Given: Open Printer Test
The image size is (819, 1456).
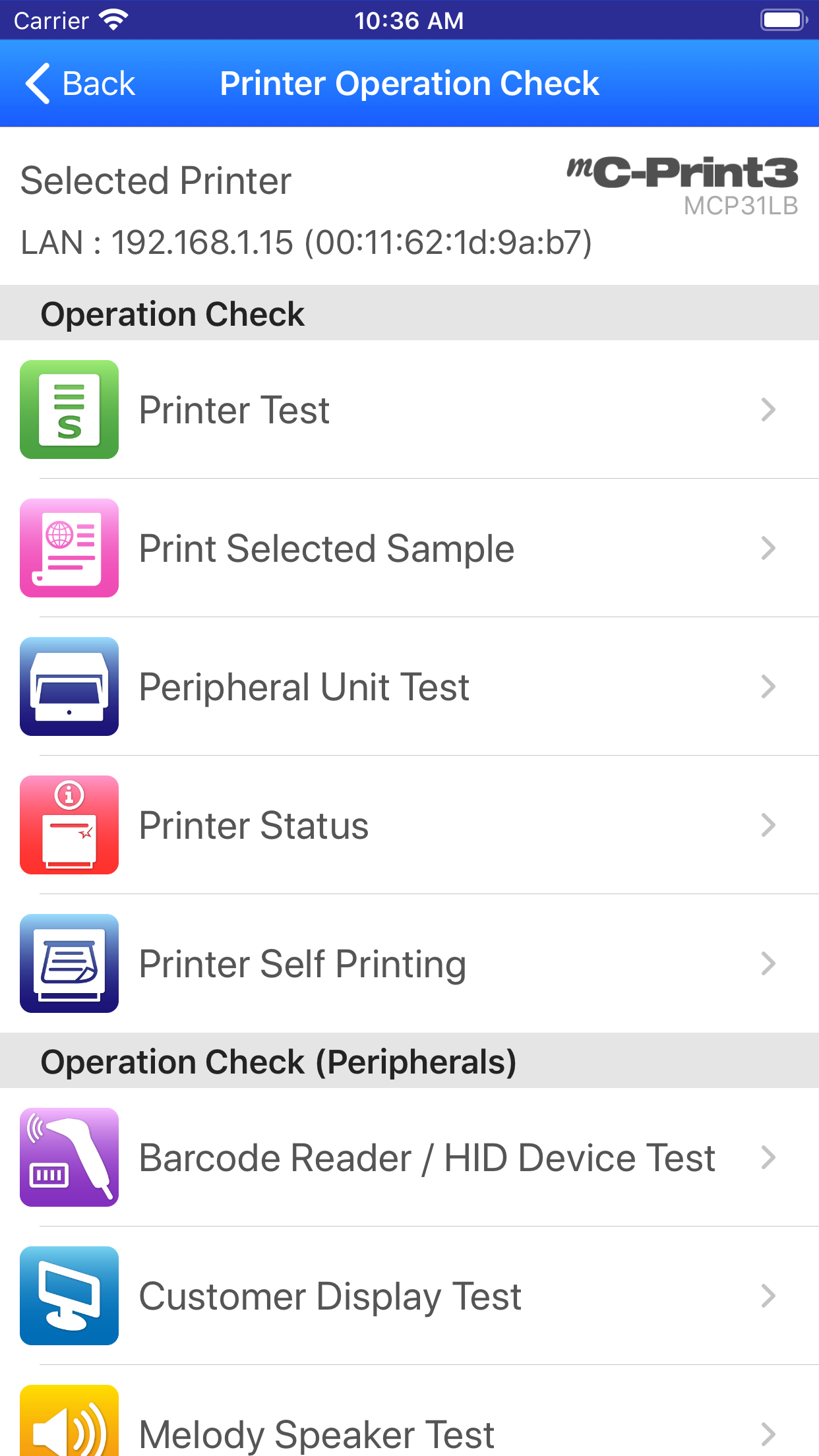Looking at the screenshot, I should 409,409.
